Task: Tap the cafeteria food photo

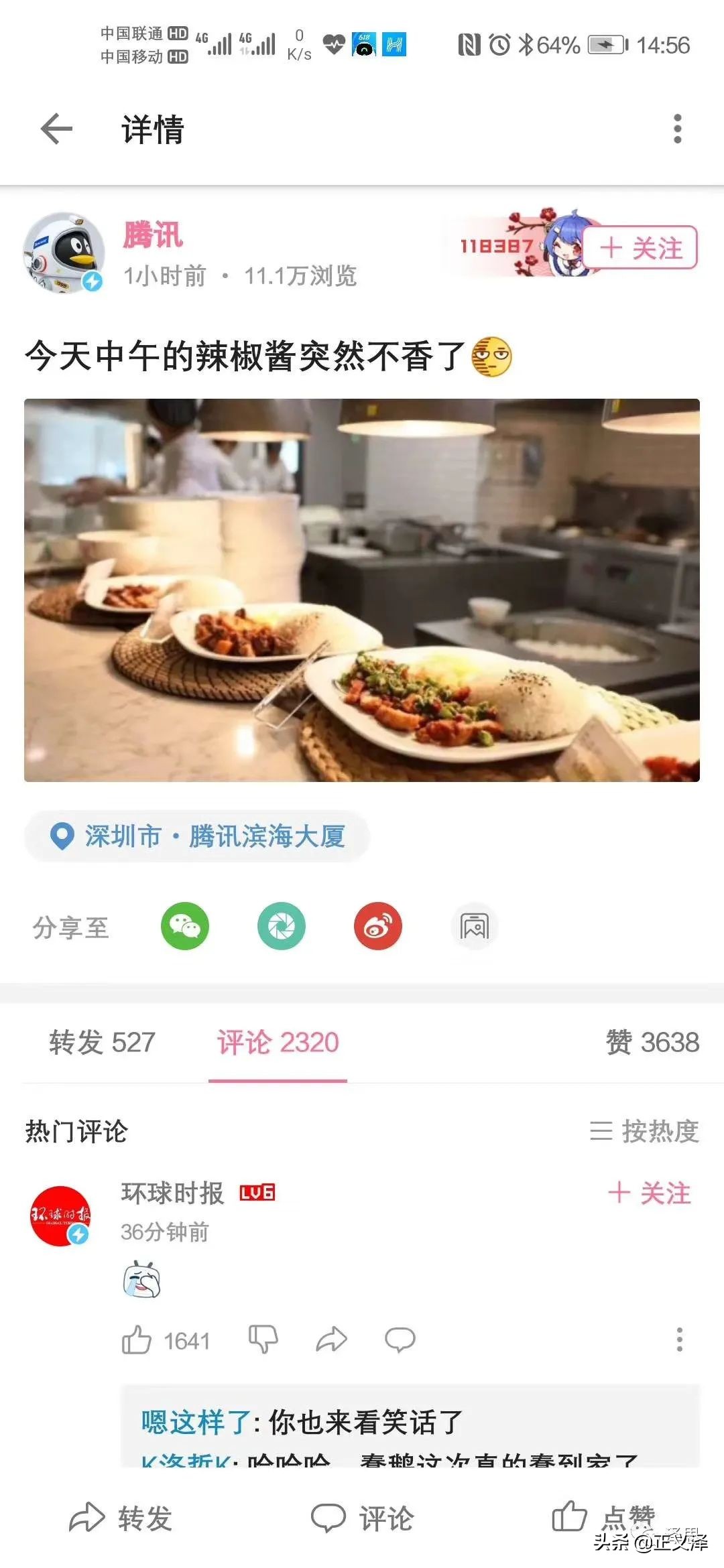Action: pyautogui.click(x=361, y=590)
